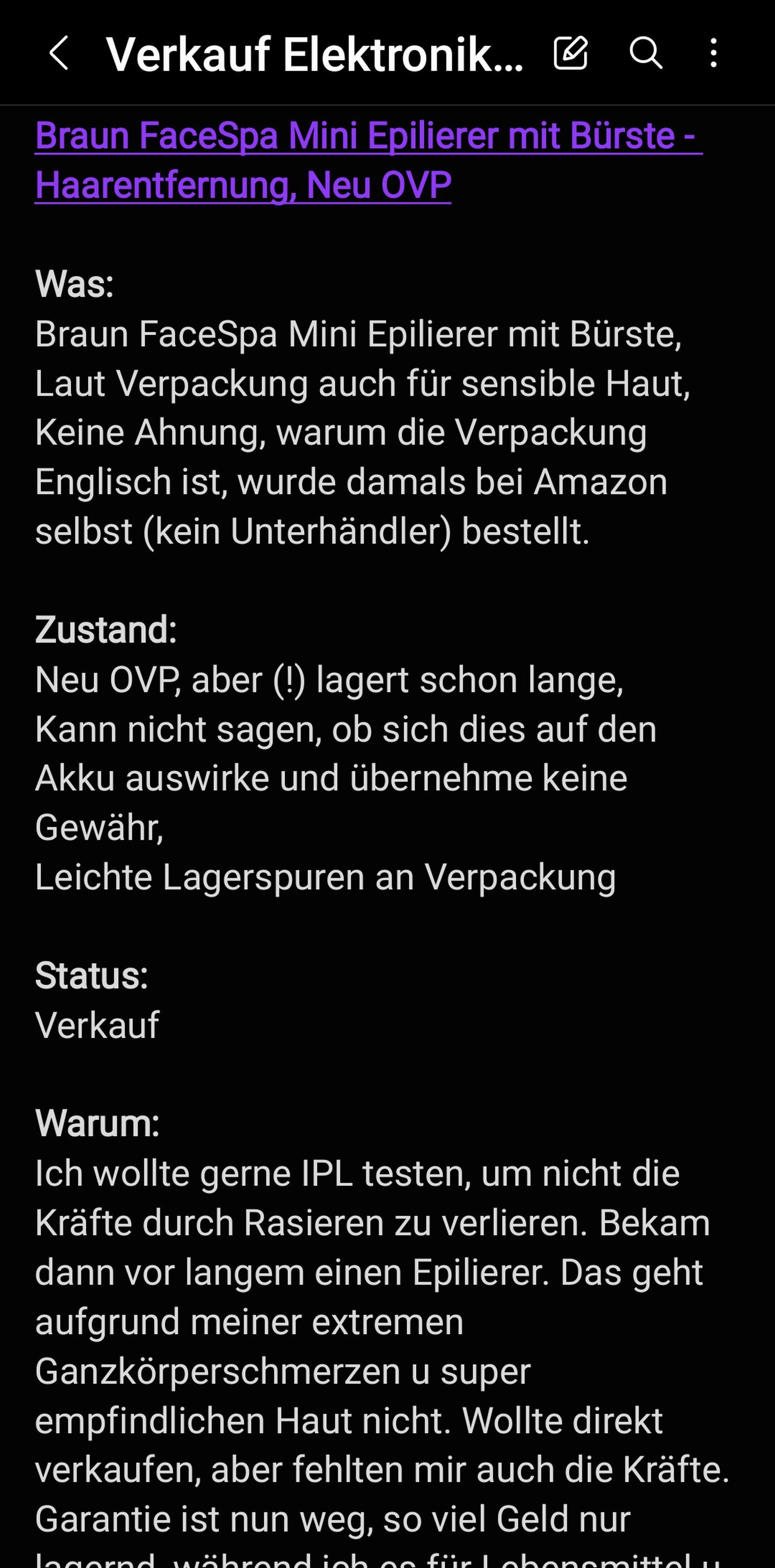Go back with the top-left arrow
Viewport: 775px width, 1568px height.
(x=59, y=53)
